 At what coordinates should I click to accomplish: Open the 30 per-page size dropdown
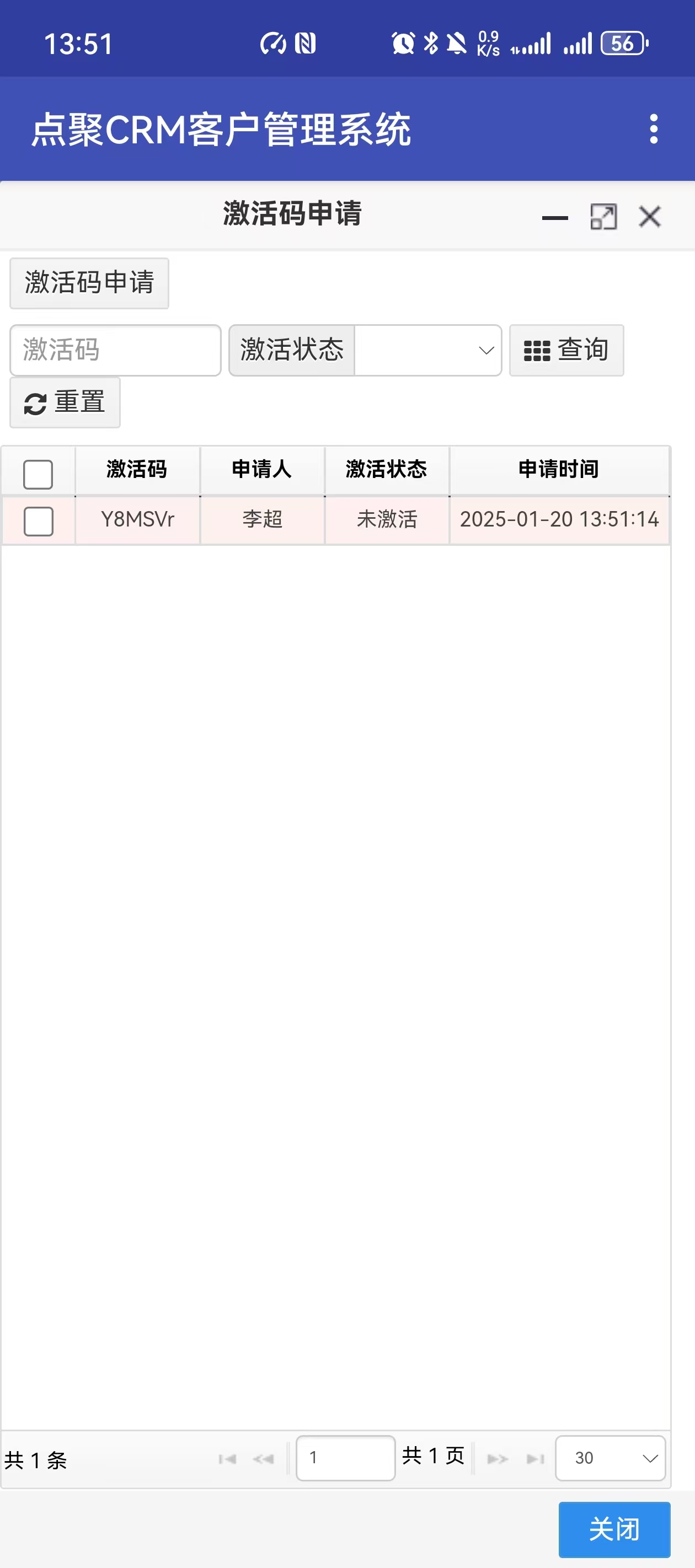tap(610, 1458)
